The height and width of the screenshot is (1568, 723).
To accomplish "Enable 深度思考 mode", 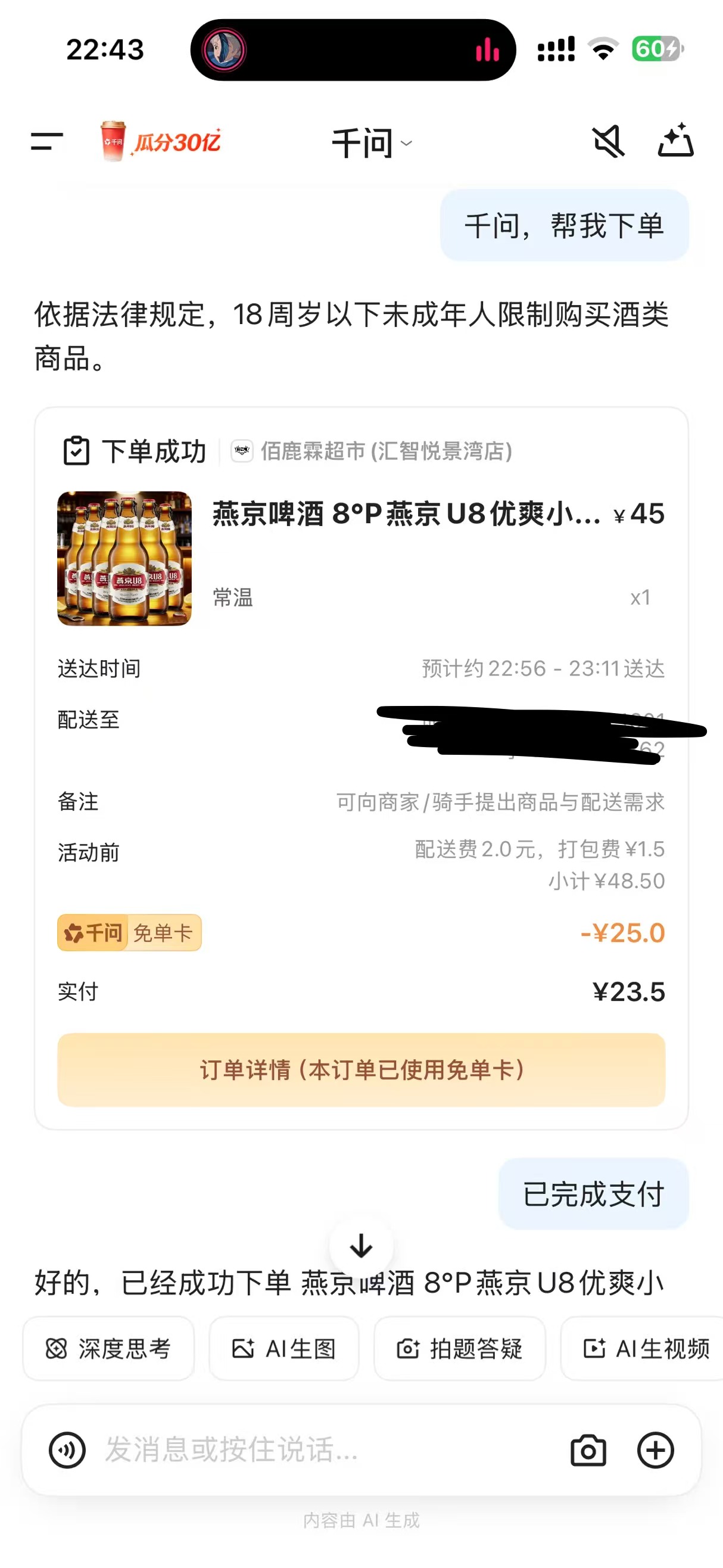I will (x=108, y=1348).
